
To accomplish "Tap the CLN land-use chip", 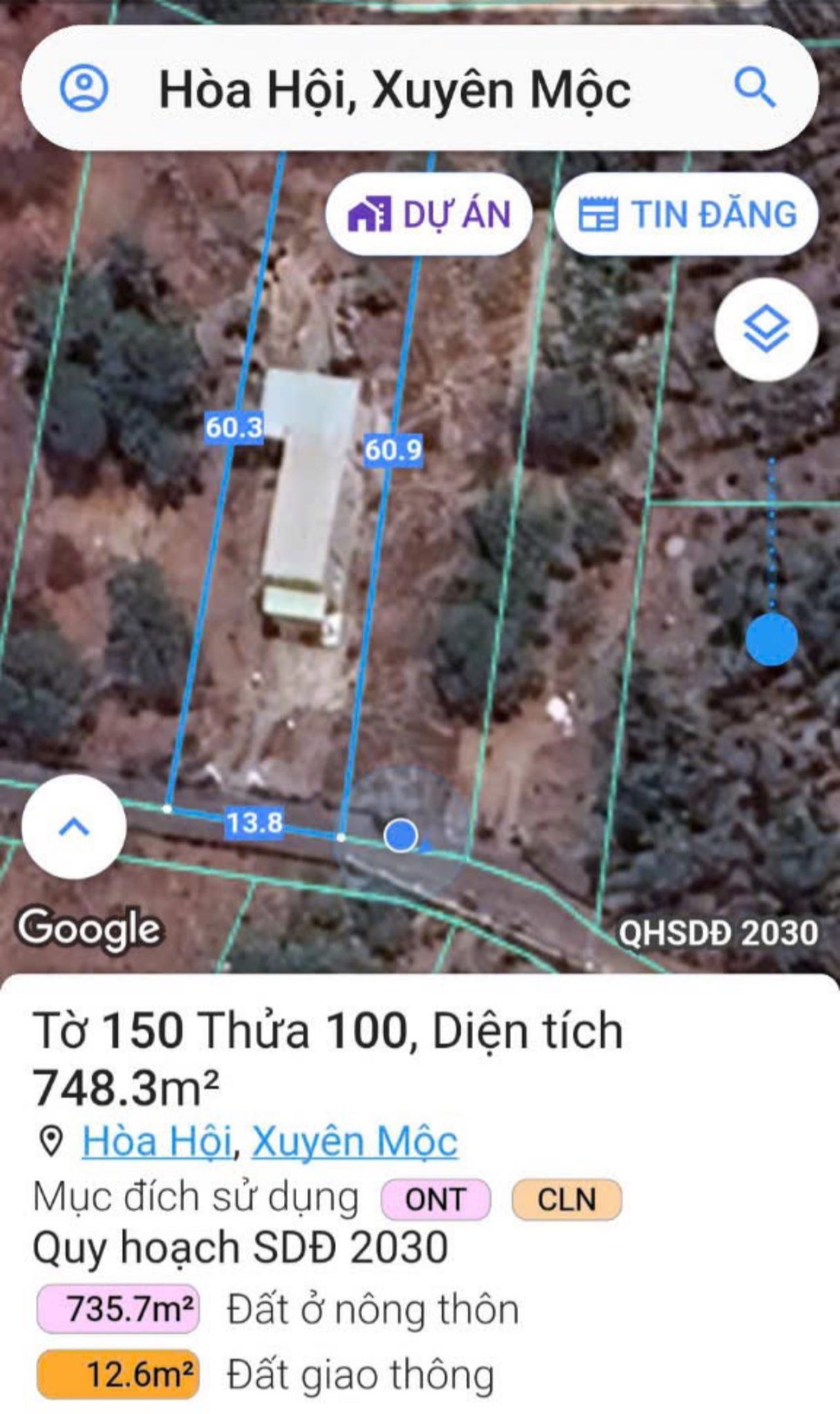I will click(x=567, y=1199).
